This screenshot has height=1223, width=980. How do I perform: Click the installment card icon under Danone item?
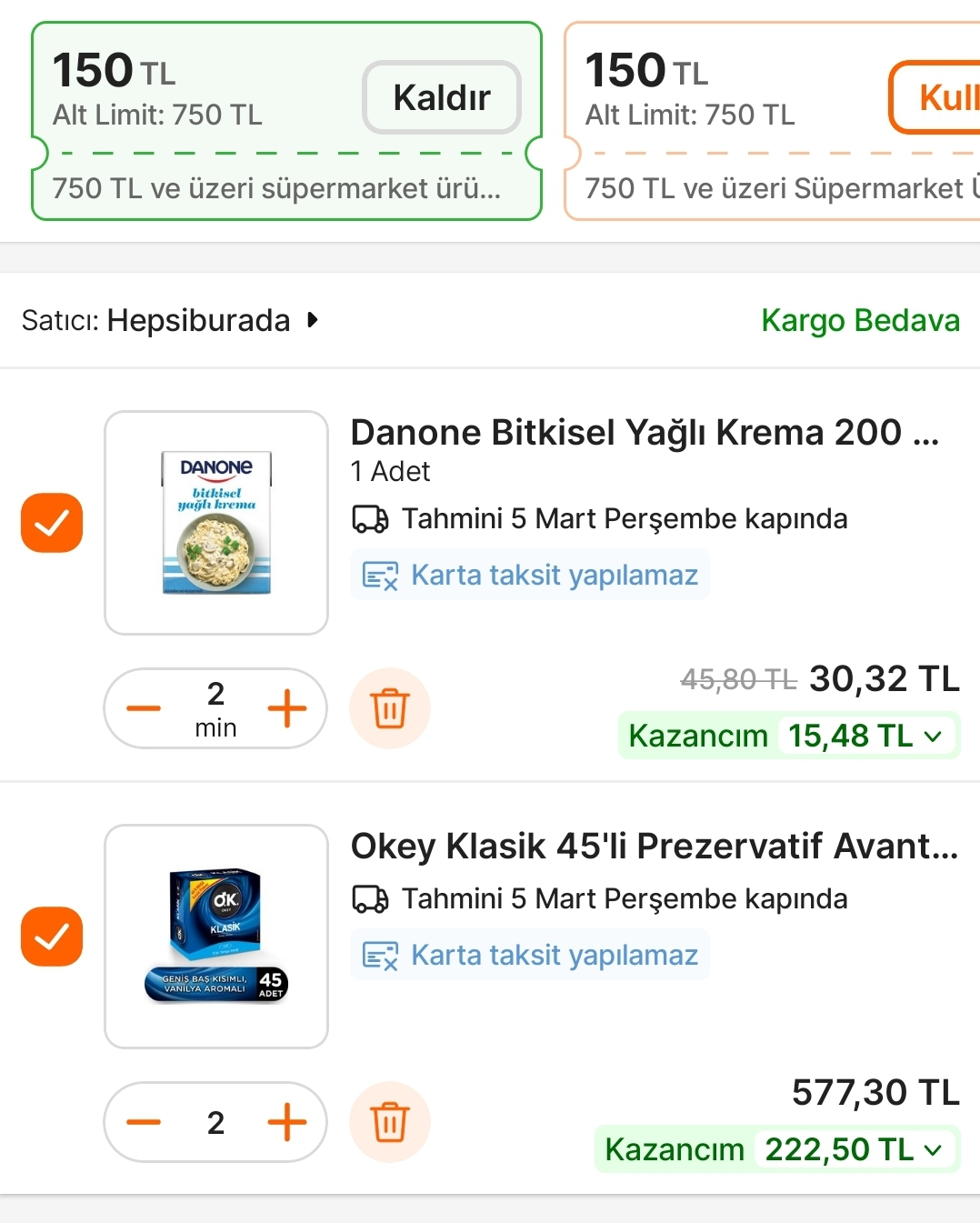[x=378, y=574]
